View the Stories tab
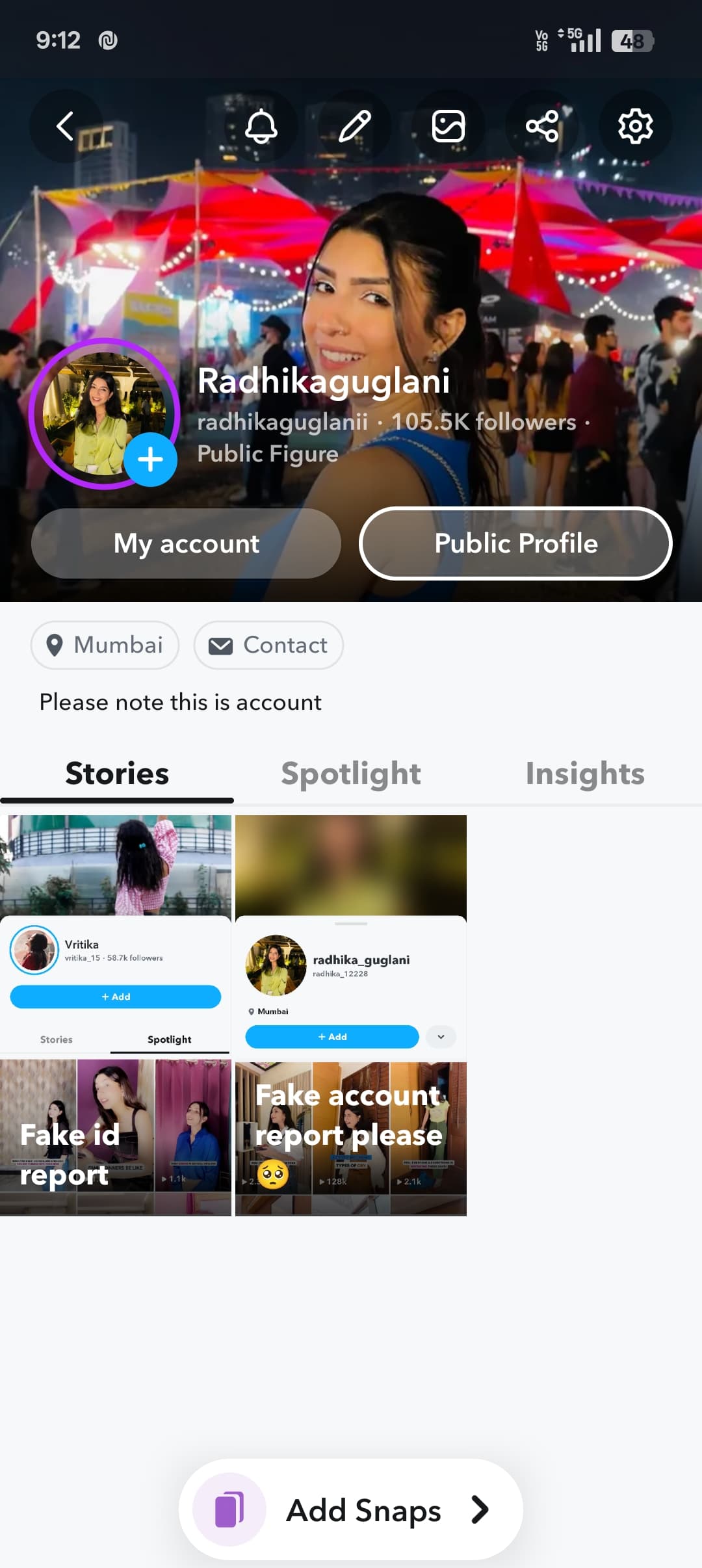The image size is (702, 1568). 117,774
